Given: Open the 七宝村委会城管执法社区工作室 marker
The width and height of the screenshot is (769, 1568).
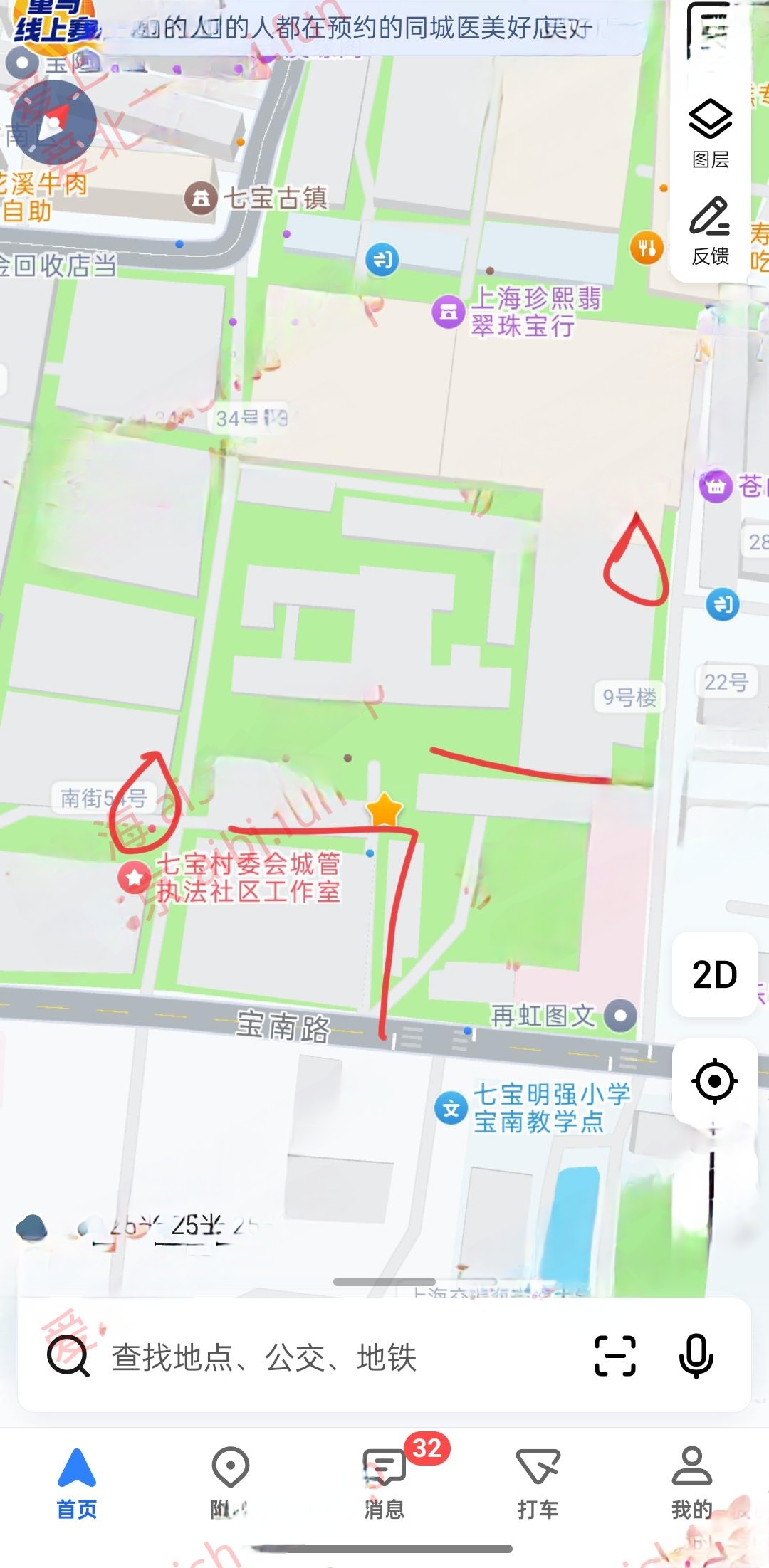Looking at the screenshot, I should (x=134, y=878).
